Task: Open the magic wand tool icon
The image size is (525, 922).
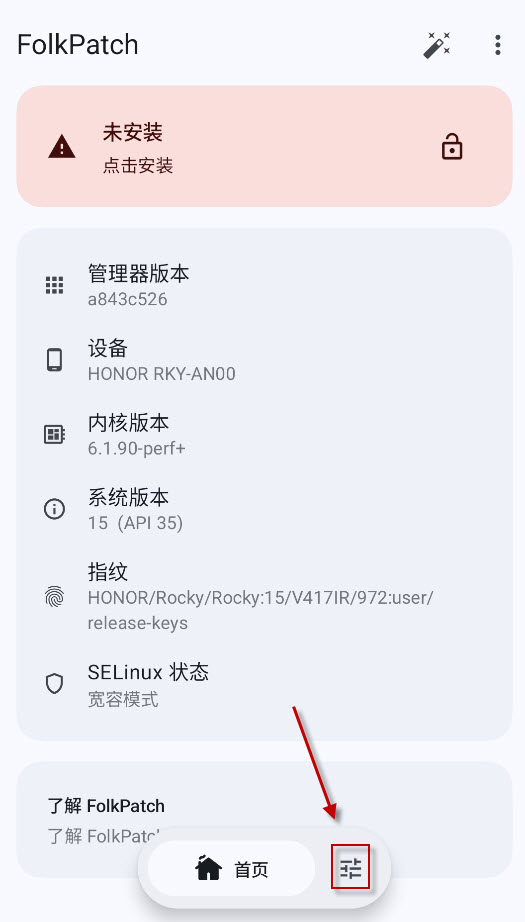Action: (437, 45)
